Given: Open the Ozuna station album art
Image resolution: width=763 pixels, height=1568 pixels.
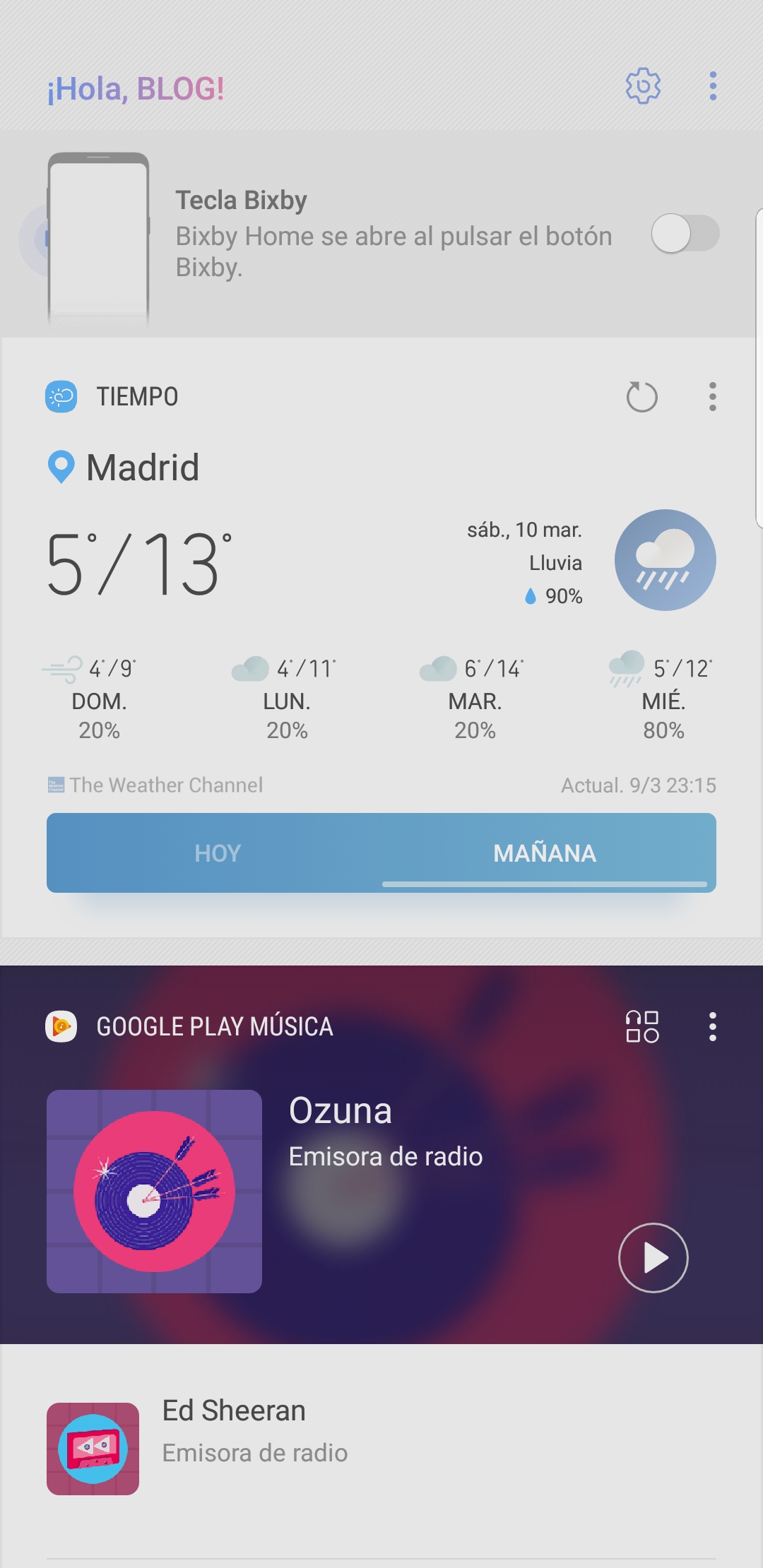Looking at the screenshot, I should coord(154,1192).
